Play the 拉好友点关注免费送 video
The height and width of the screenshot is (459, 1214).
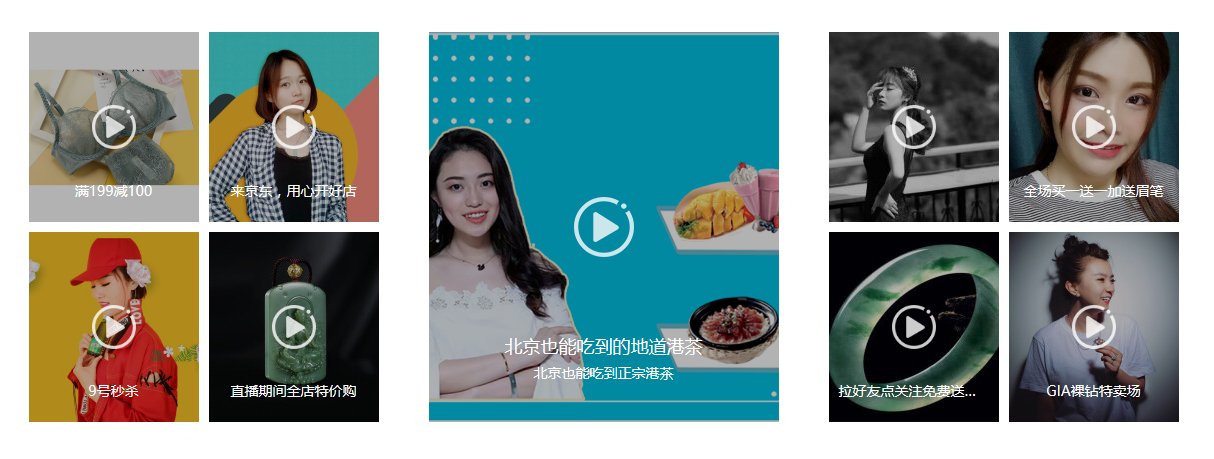(x=913, y=327)
